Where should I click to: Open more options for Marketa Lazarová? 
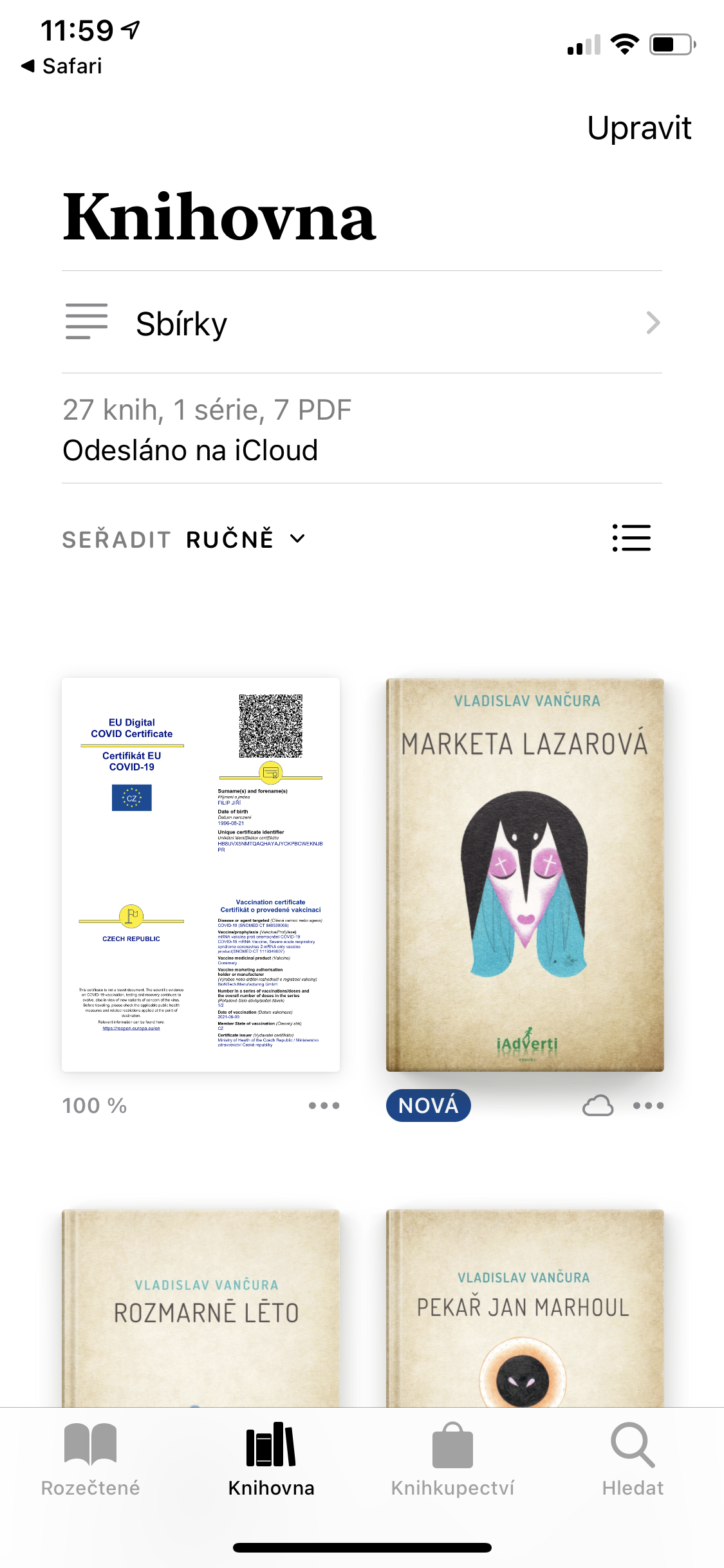click(x=648, y=1105)
